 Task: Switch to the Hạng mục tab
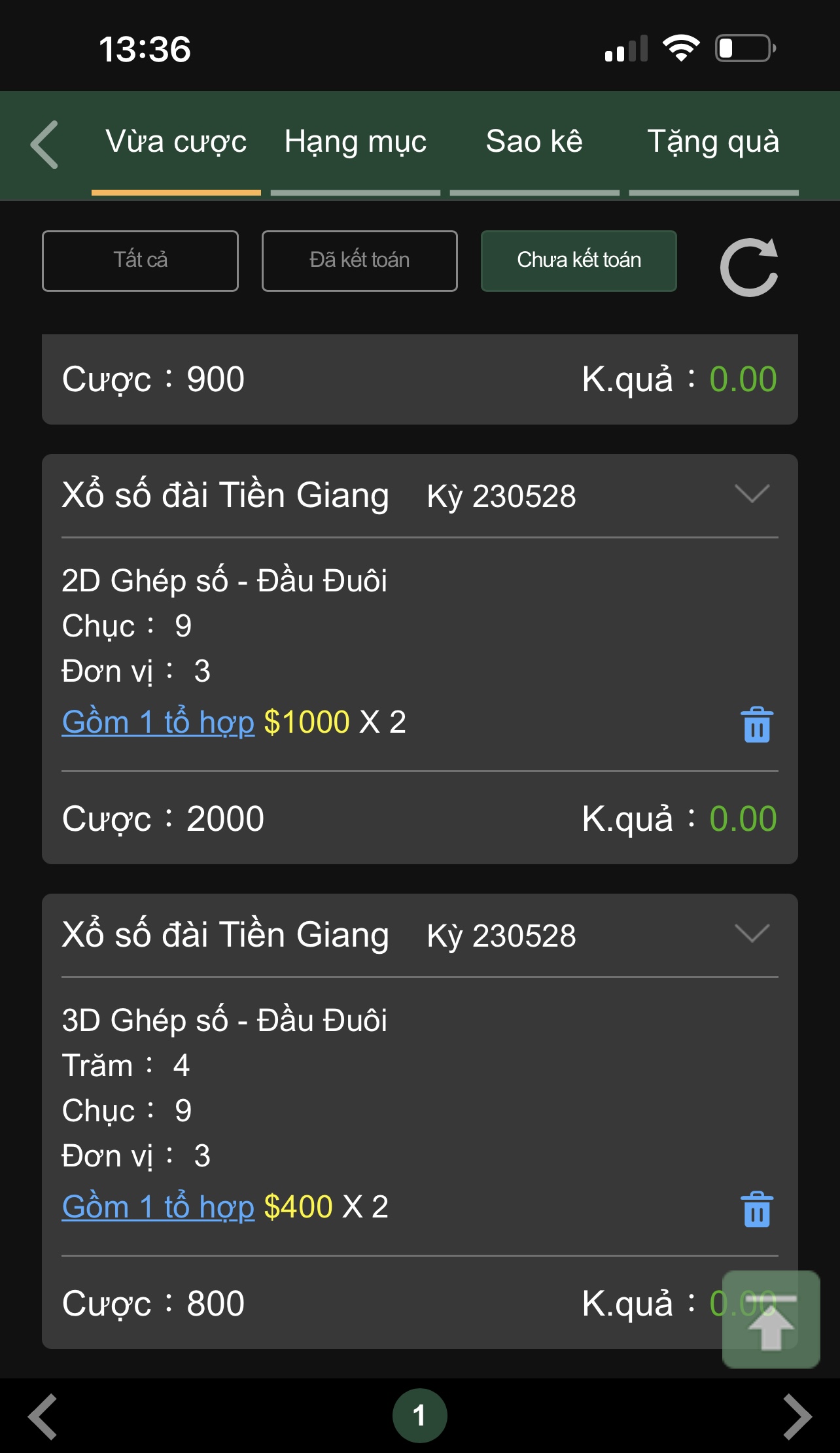[x=355, y=143]
